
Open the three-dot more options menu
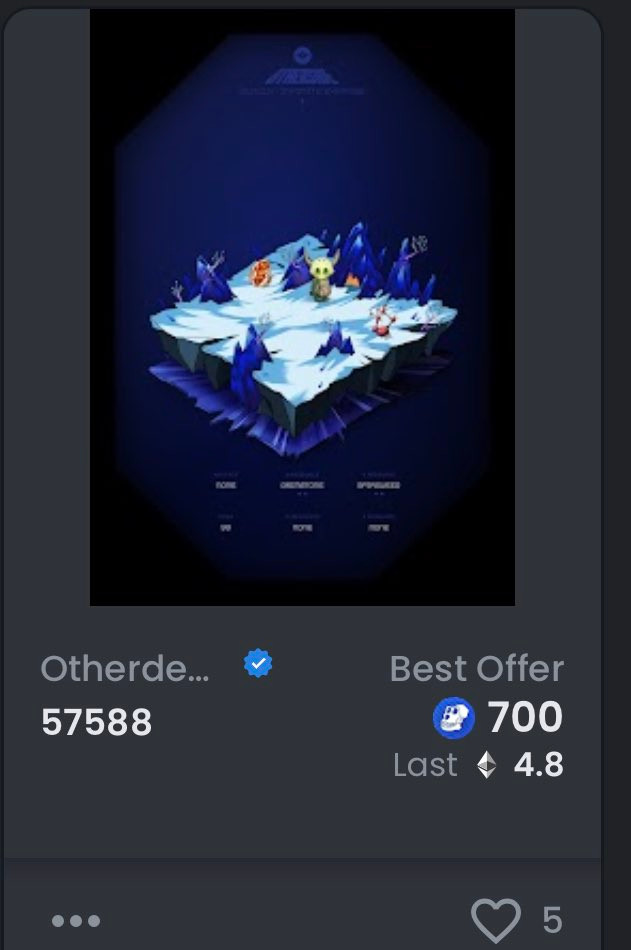[76, 920]
